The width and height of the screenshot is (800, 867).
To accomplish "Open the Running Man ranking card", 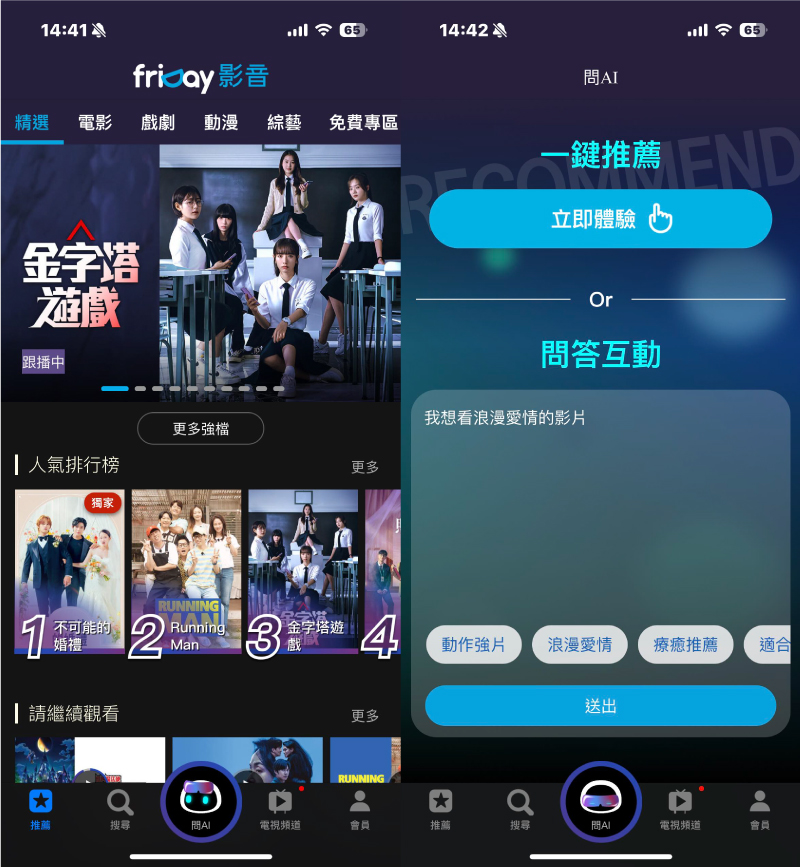I will (x=186, y=572).
